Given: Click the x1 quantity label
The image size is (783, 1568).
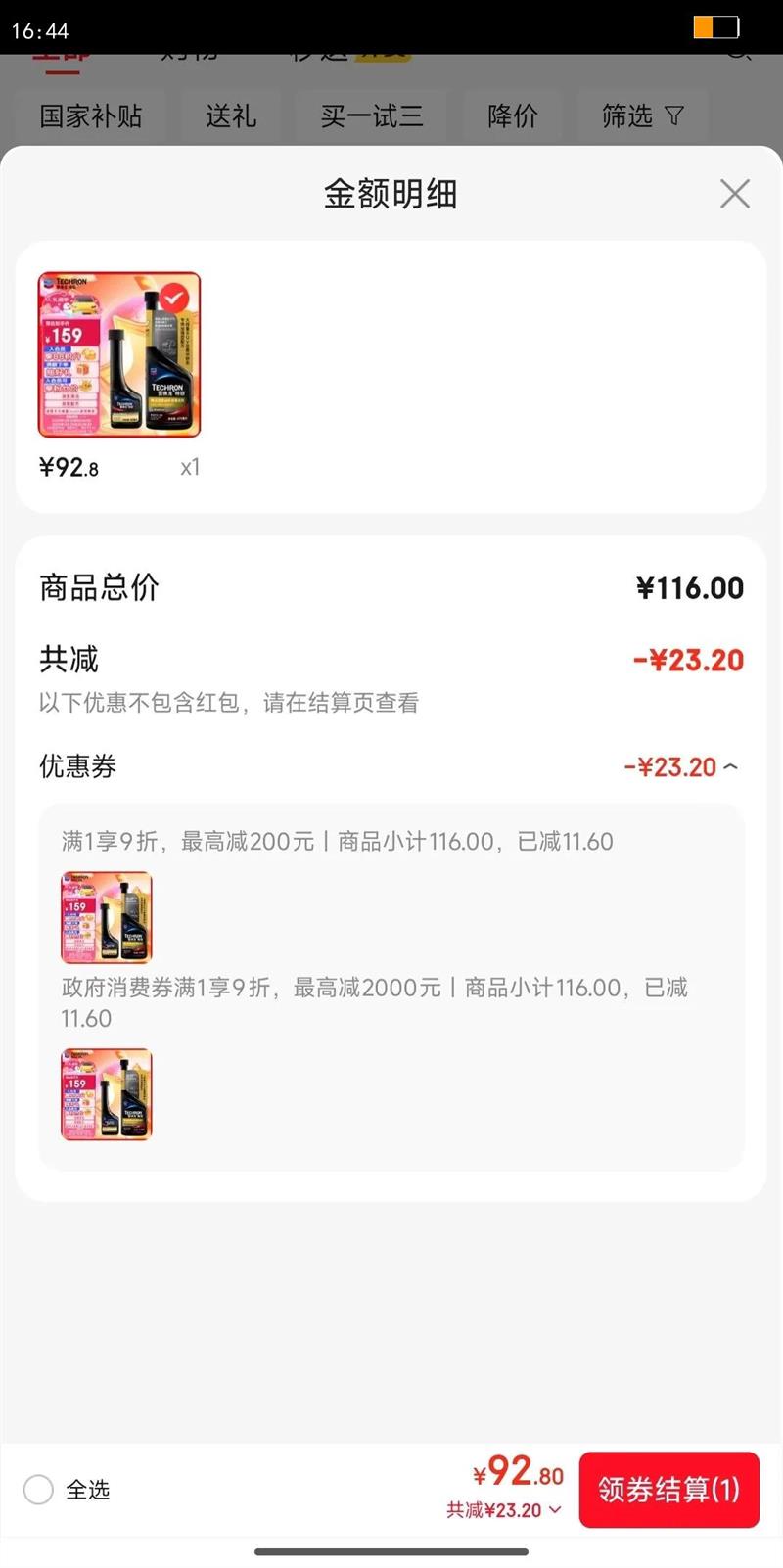Looking at the screenshot, I should [190, 467].
